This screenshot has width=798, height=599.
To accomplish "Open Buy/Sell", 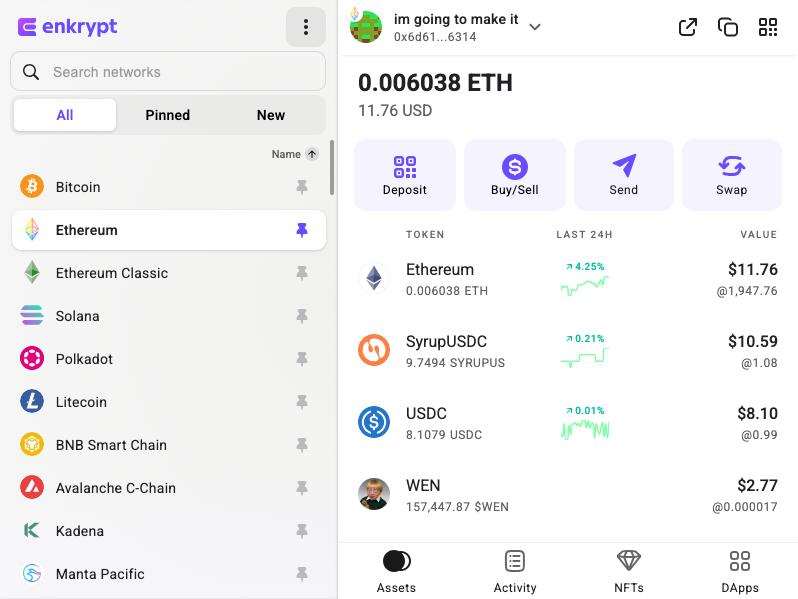I will pos(515,175).
